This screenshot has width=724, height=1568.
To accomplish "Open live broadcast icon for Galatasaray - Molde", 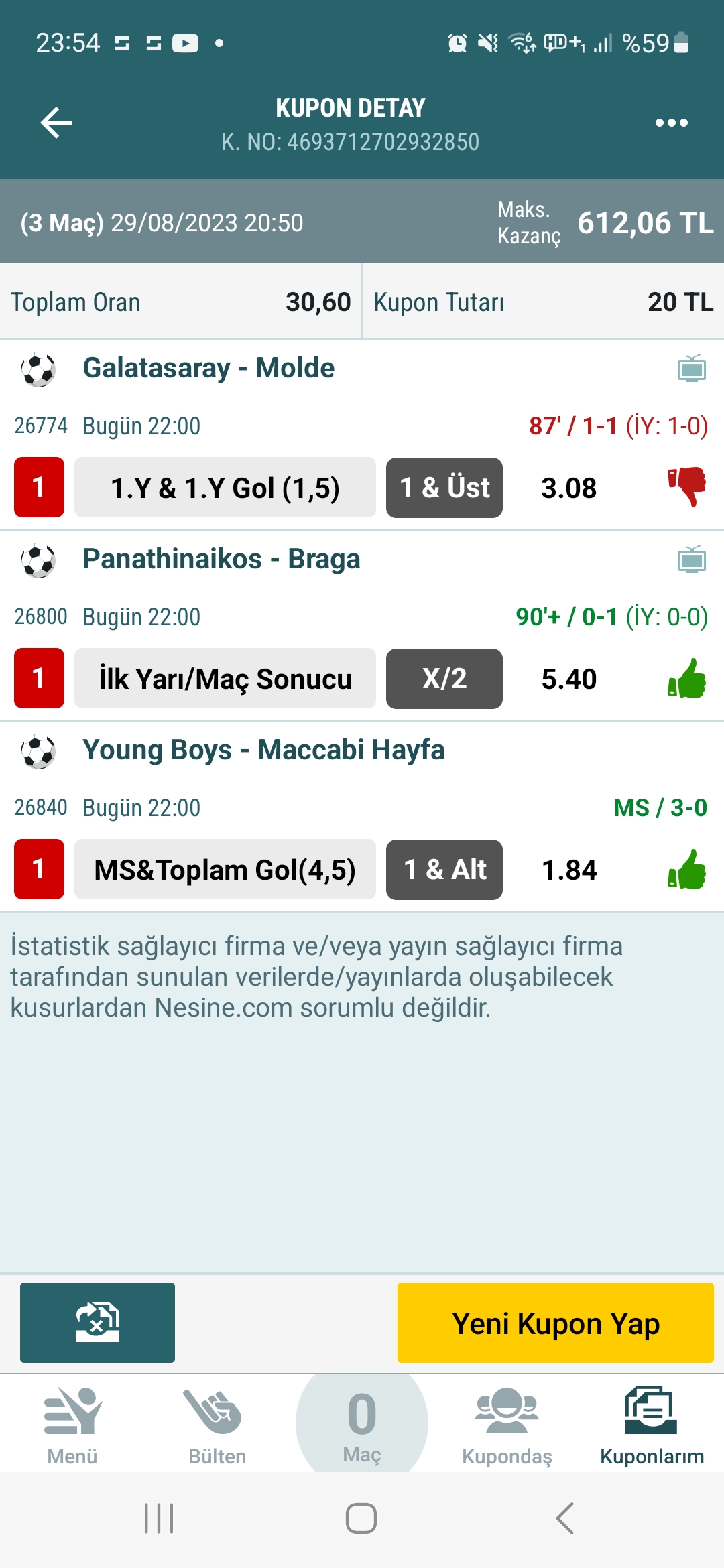I will (x=691, y=368).
